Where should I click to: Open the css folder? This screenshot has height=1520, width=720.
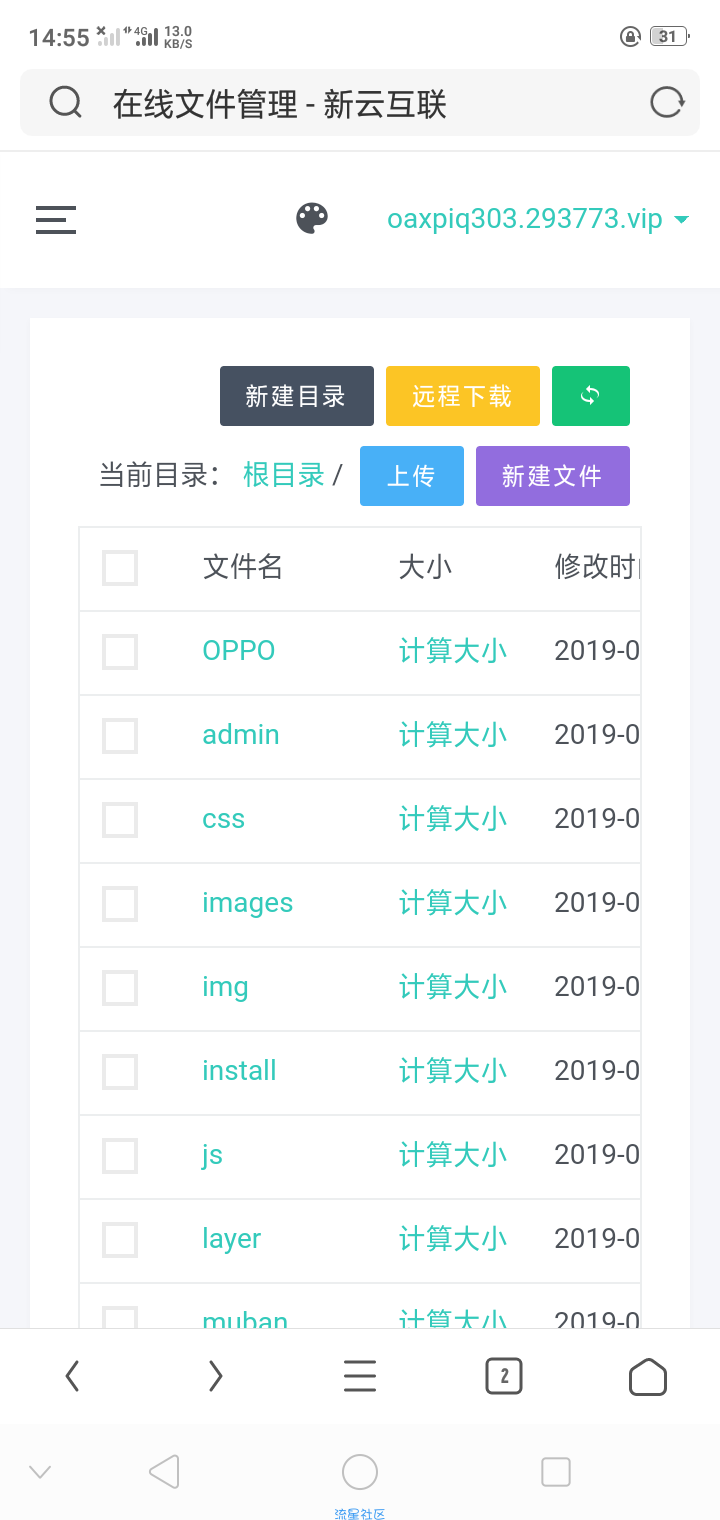point(223,819)
